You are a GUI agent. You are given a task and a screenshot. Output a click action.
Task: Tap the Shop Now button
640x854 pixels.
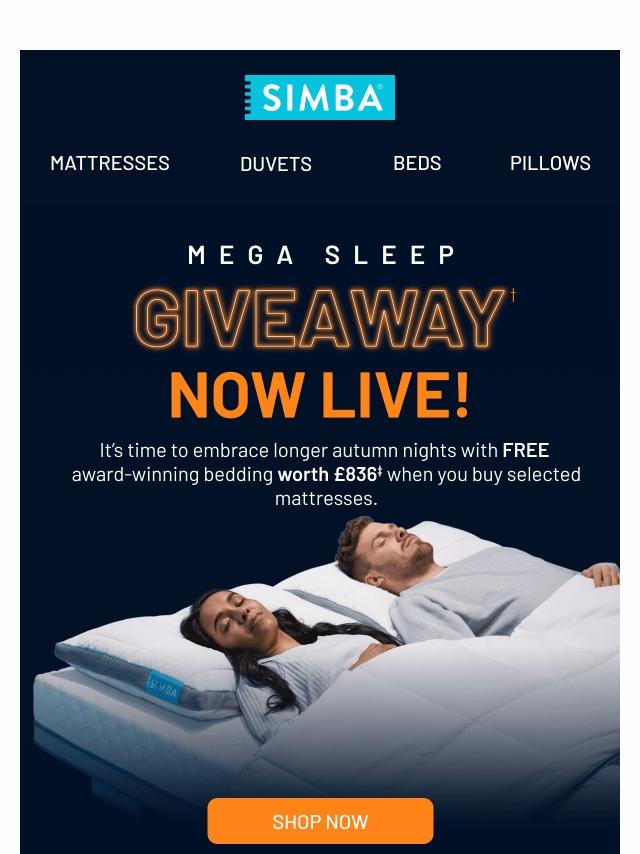[320, 821]
